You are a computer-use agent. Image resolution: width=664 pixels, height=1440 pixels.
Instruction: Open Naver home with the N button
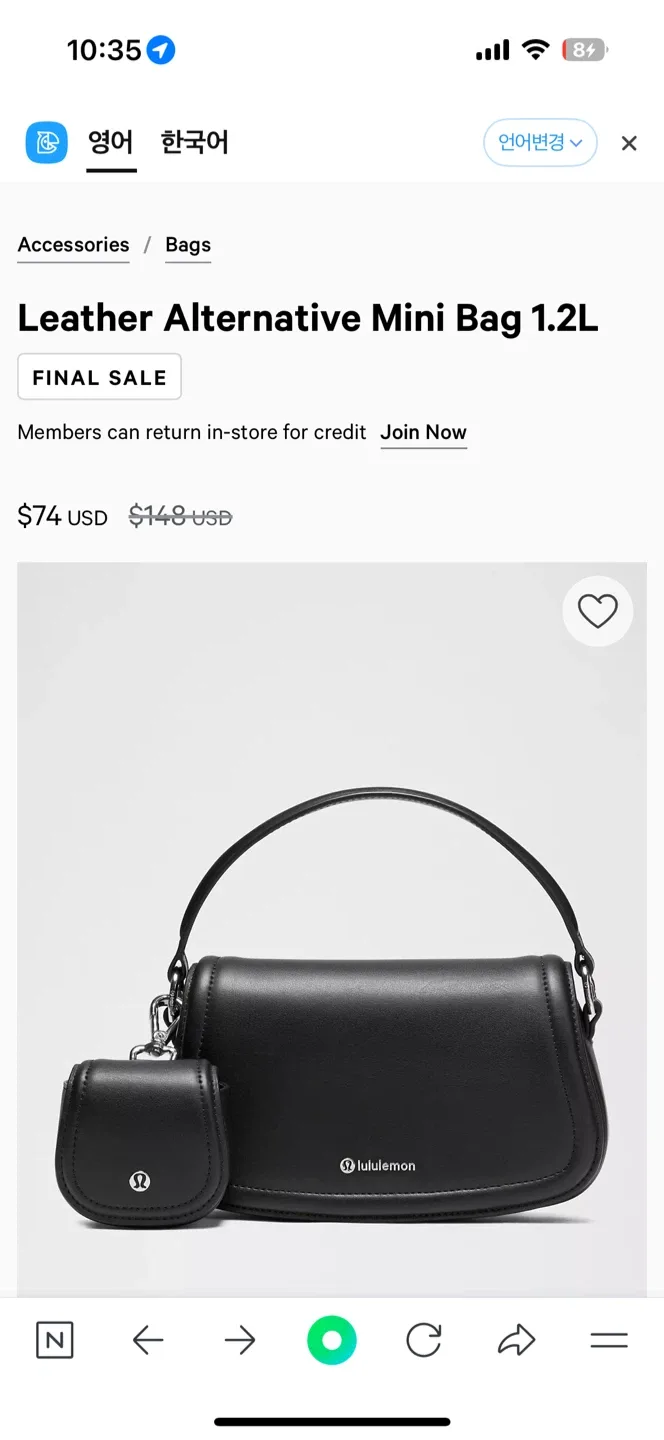pyautogui.click(x=54, y=1340)
